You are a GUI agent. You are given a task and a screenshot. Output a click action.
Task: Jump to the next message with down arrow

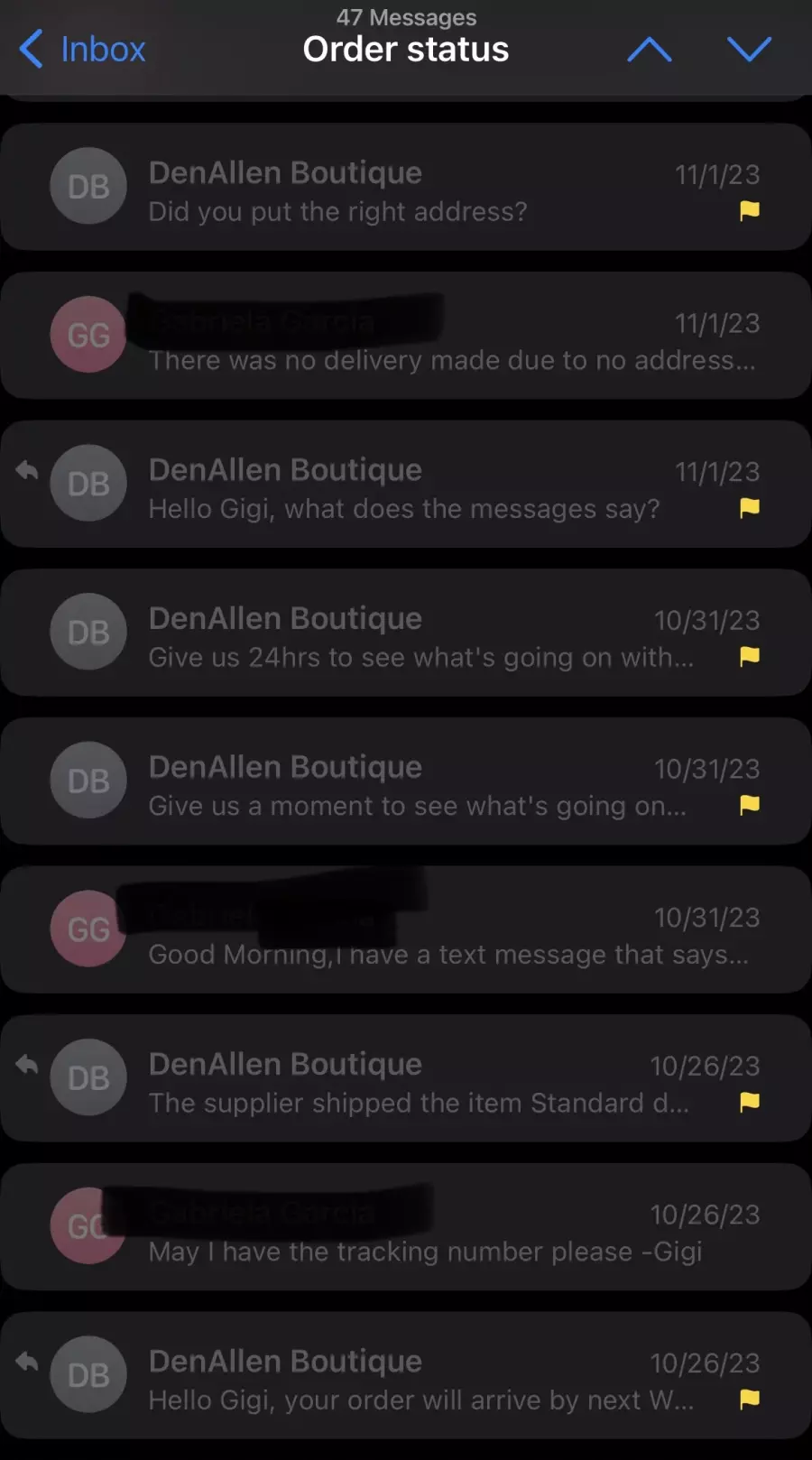(749, 50)
